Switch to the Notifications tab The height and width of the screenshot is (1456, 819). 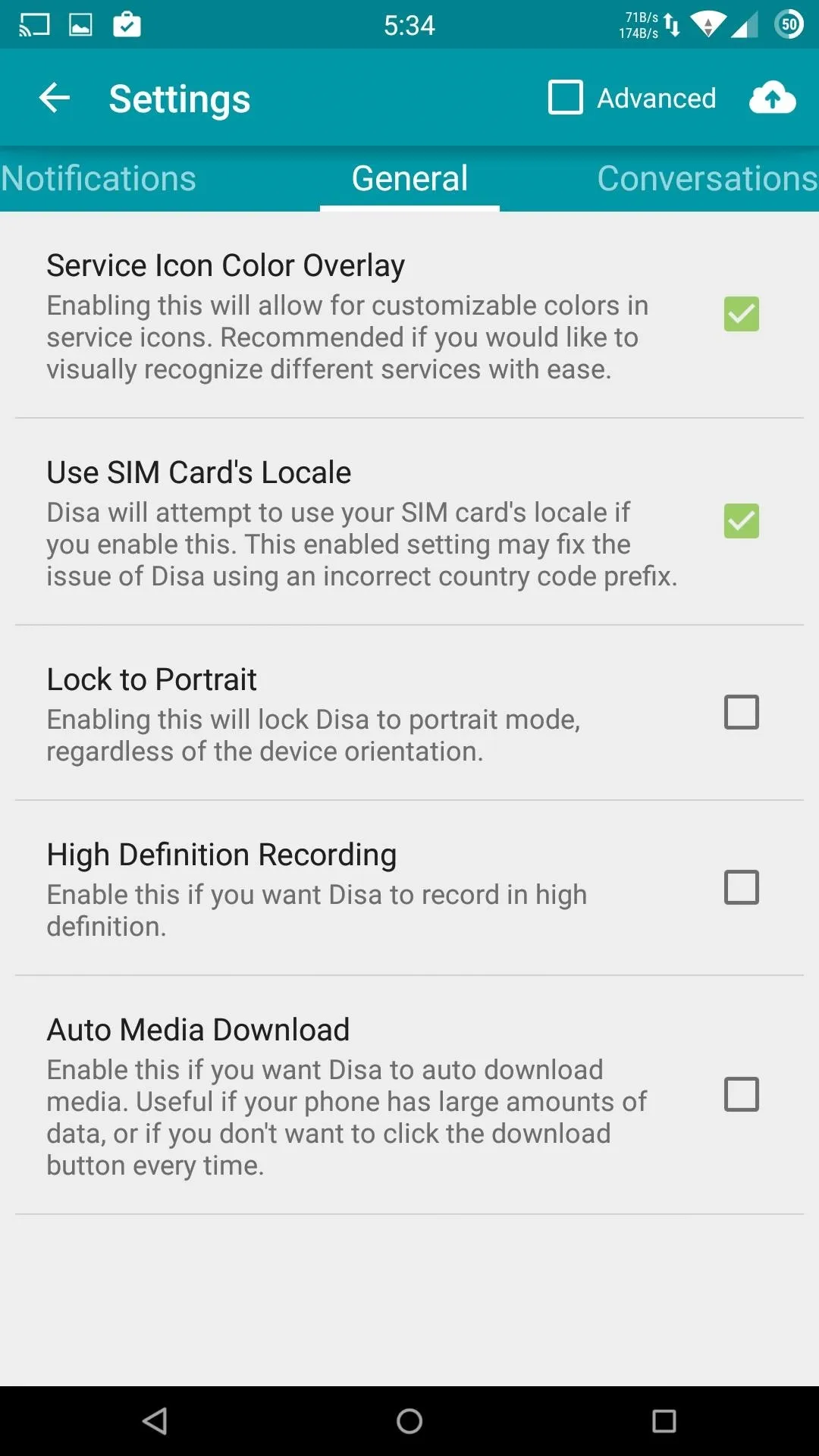pos(99,179)
